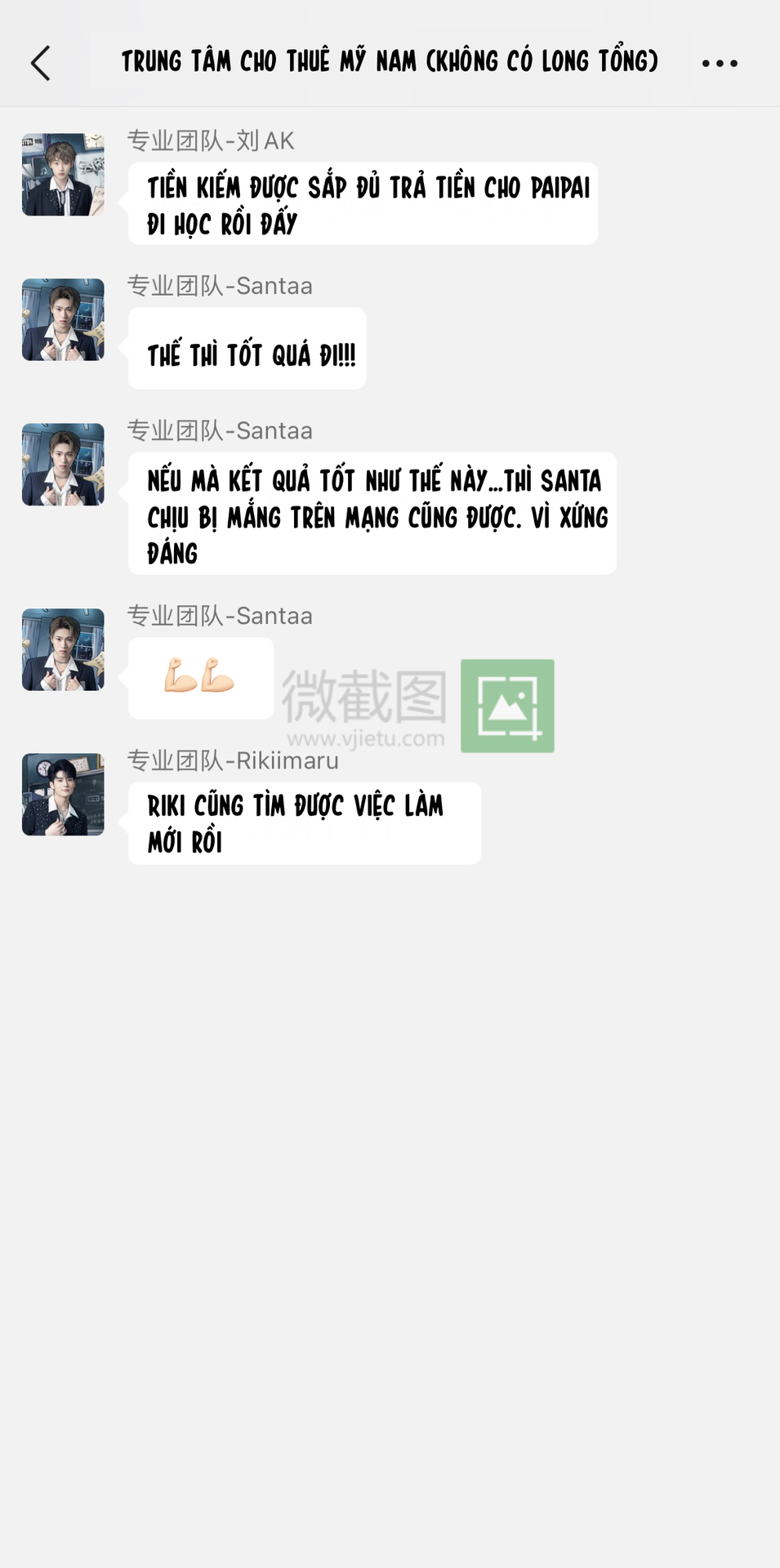Open the three-dot chat options menu
The width and height of the screenshot is (780, 1568).
(720, 63)
